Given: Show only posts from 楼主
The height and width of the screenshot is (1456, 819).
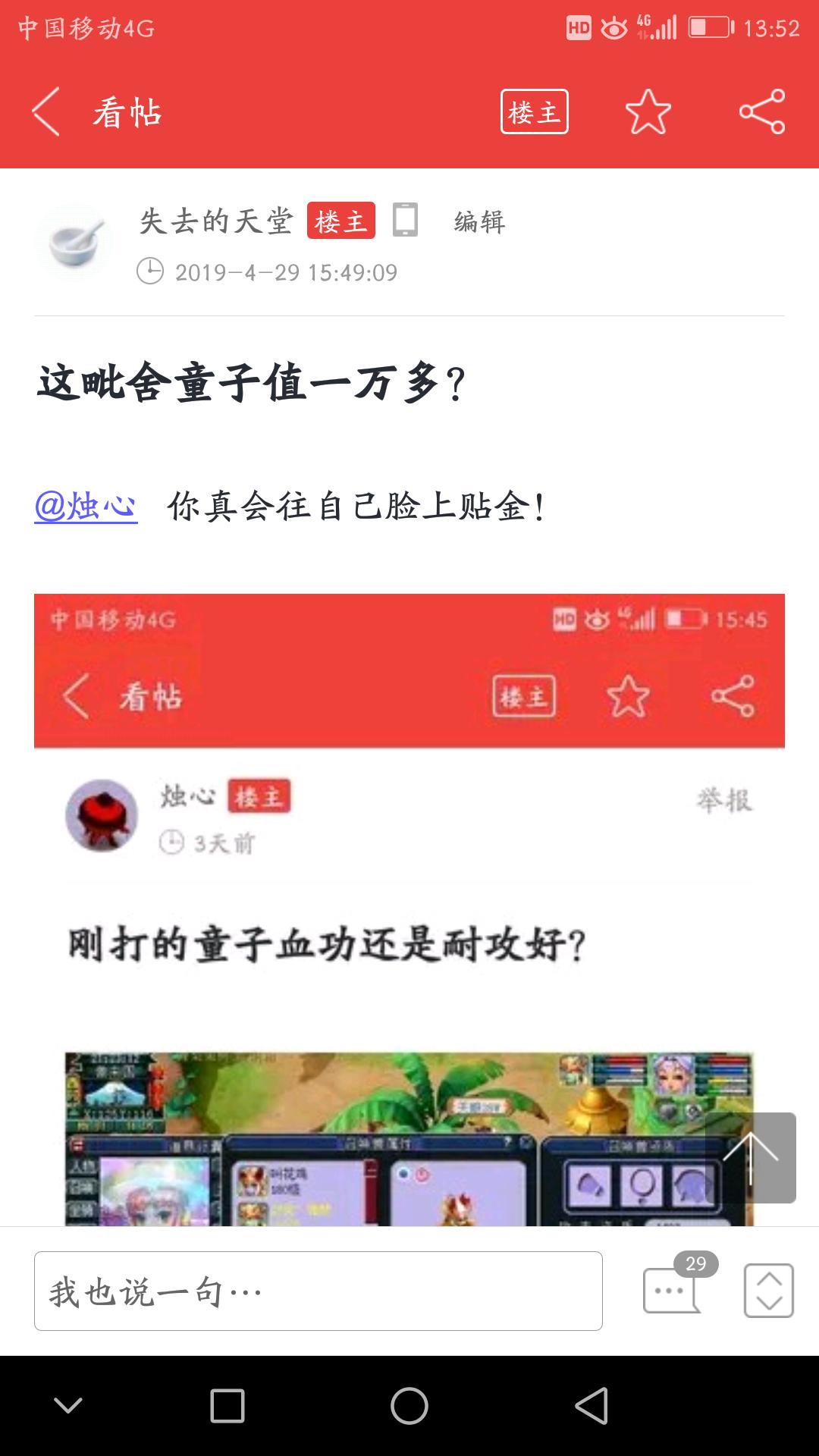Looking at the screenshot, I should pos(534,112).
